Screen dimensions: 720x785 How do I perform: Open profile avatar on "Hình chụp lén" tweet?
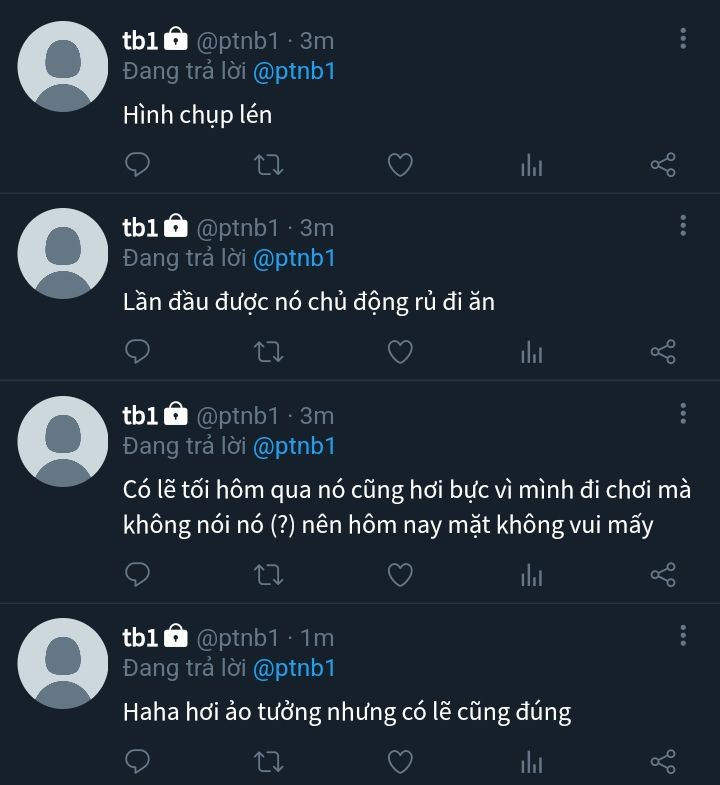tap(63, 65)
